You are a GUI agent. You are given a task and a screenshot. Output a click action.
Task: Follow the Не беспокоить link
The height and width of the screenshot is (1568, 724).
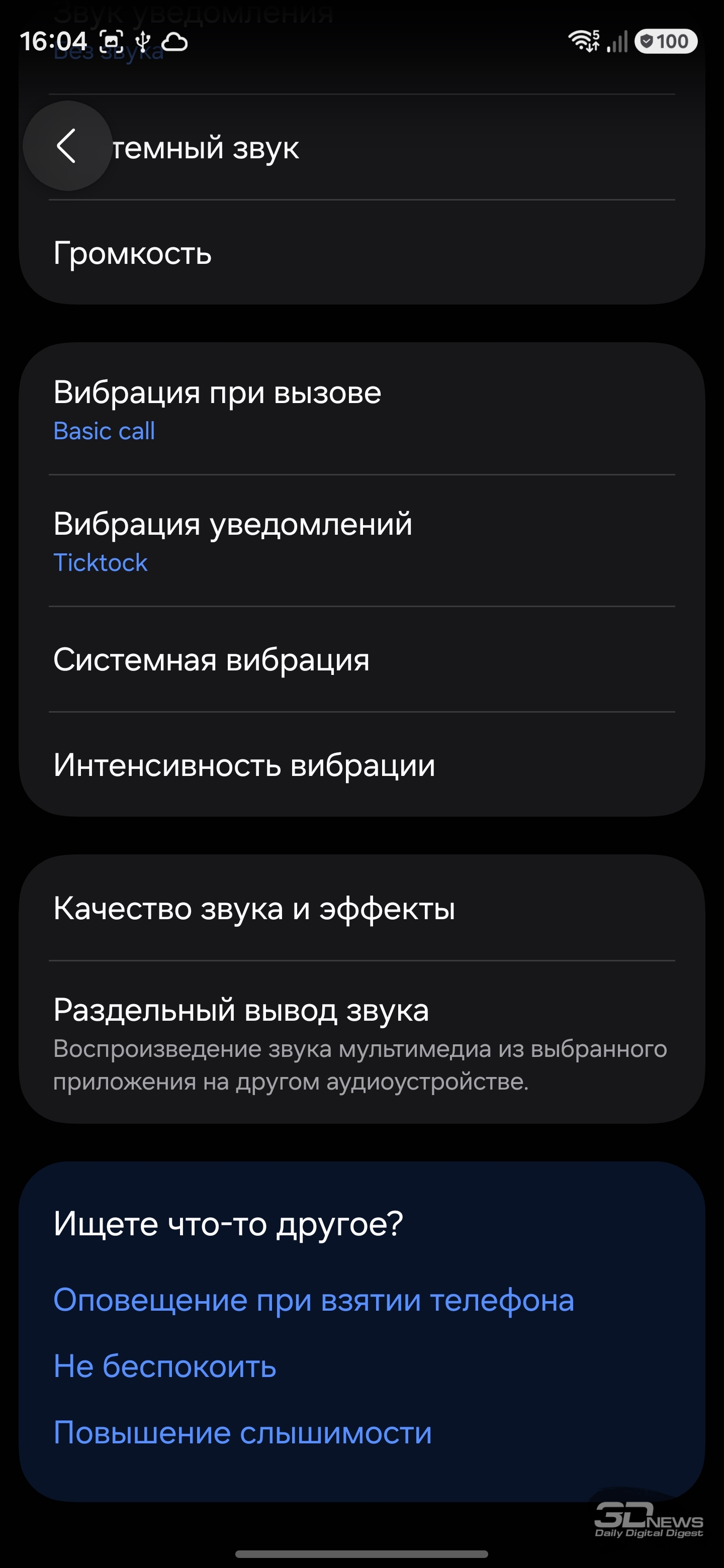click(x=165, y=1366)
